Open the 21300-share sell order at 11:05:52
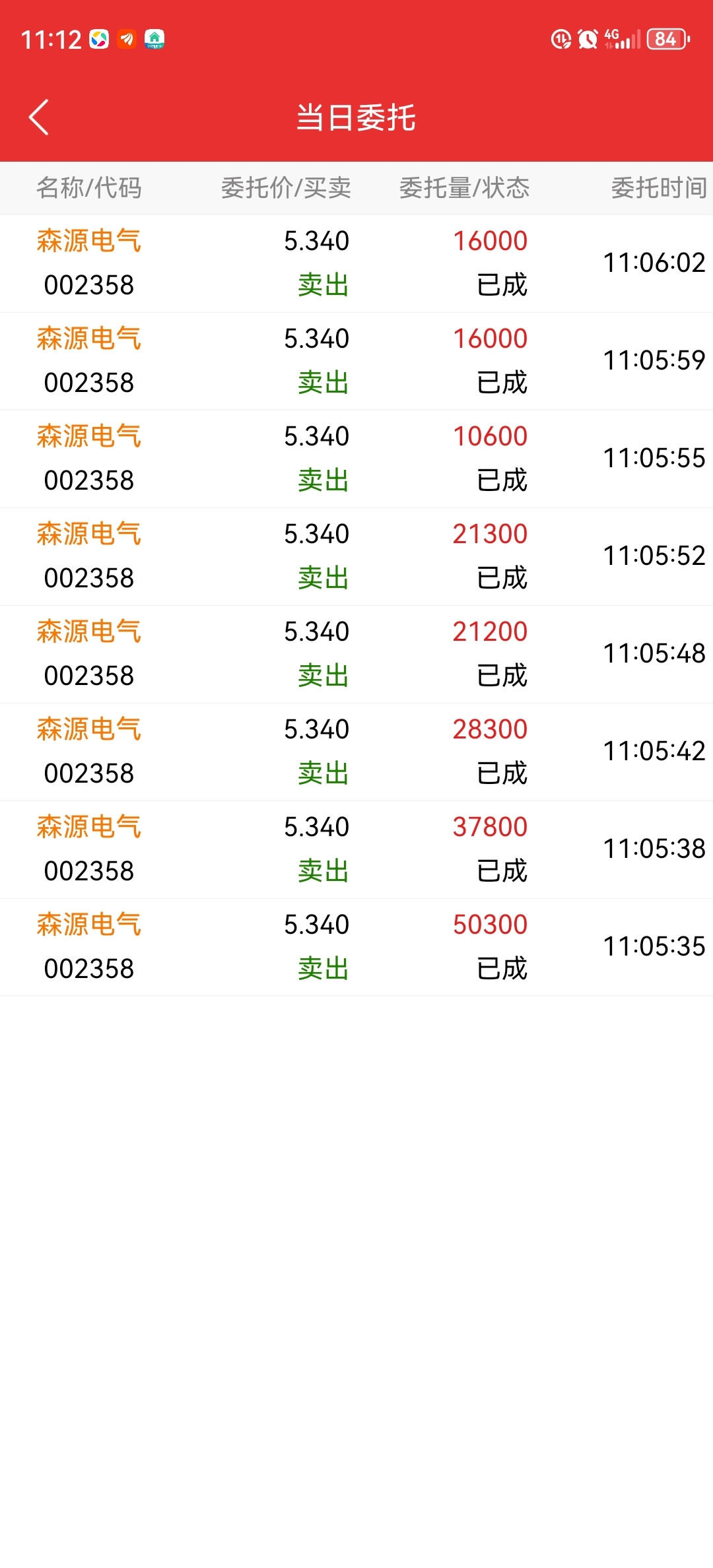 pyautogui.click(x=356, y=556)
